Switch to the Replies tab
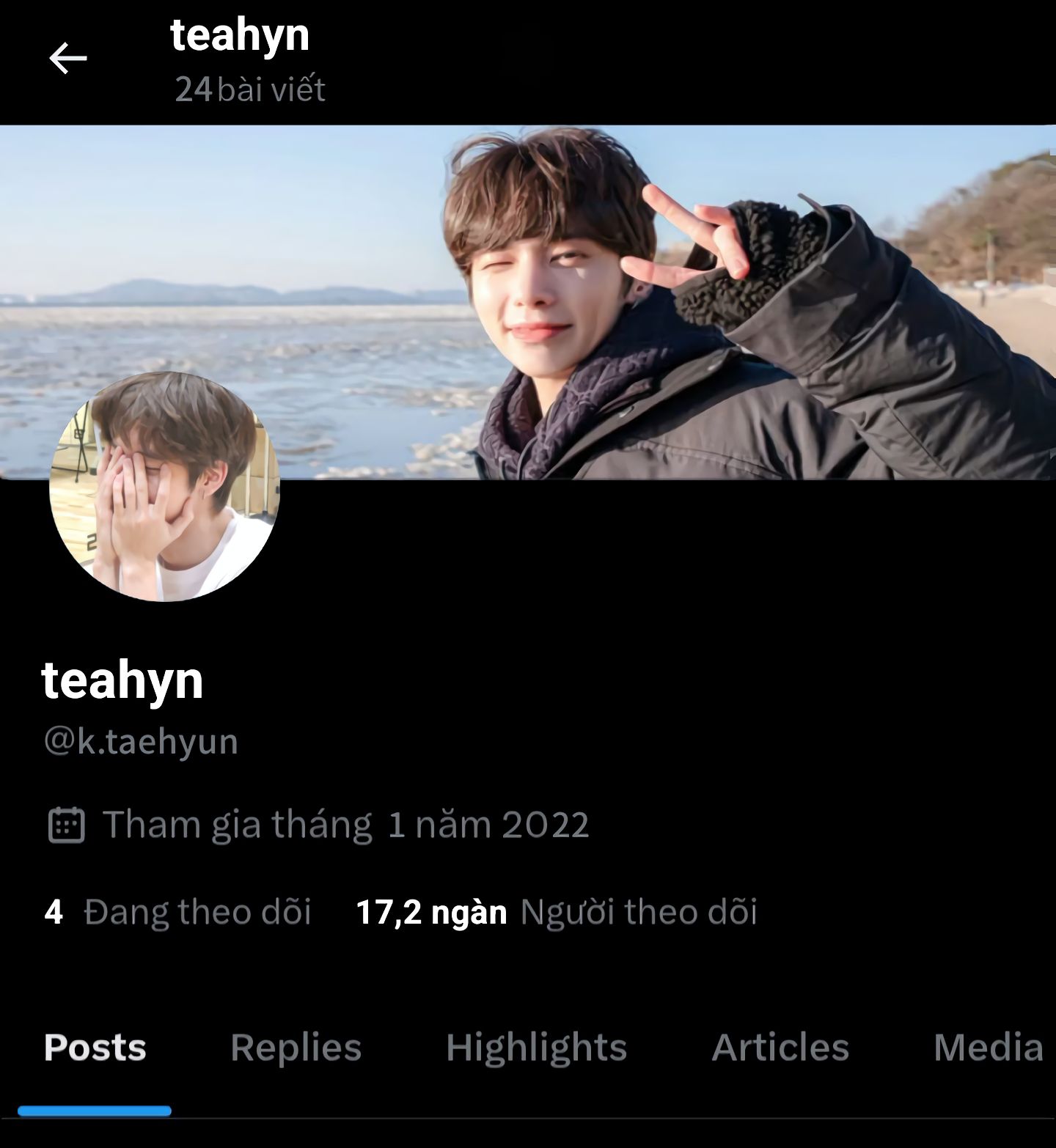Image resolution: width=1056 pixels, height=1148 pixels. 296,1048
